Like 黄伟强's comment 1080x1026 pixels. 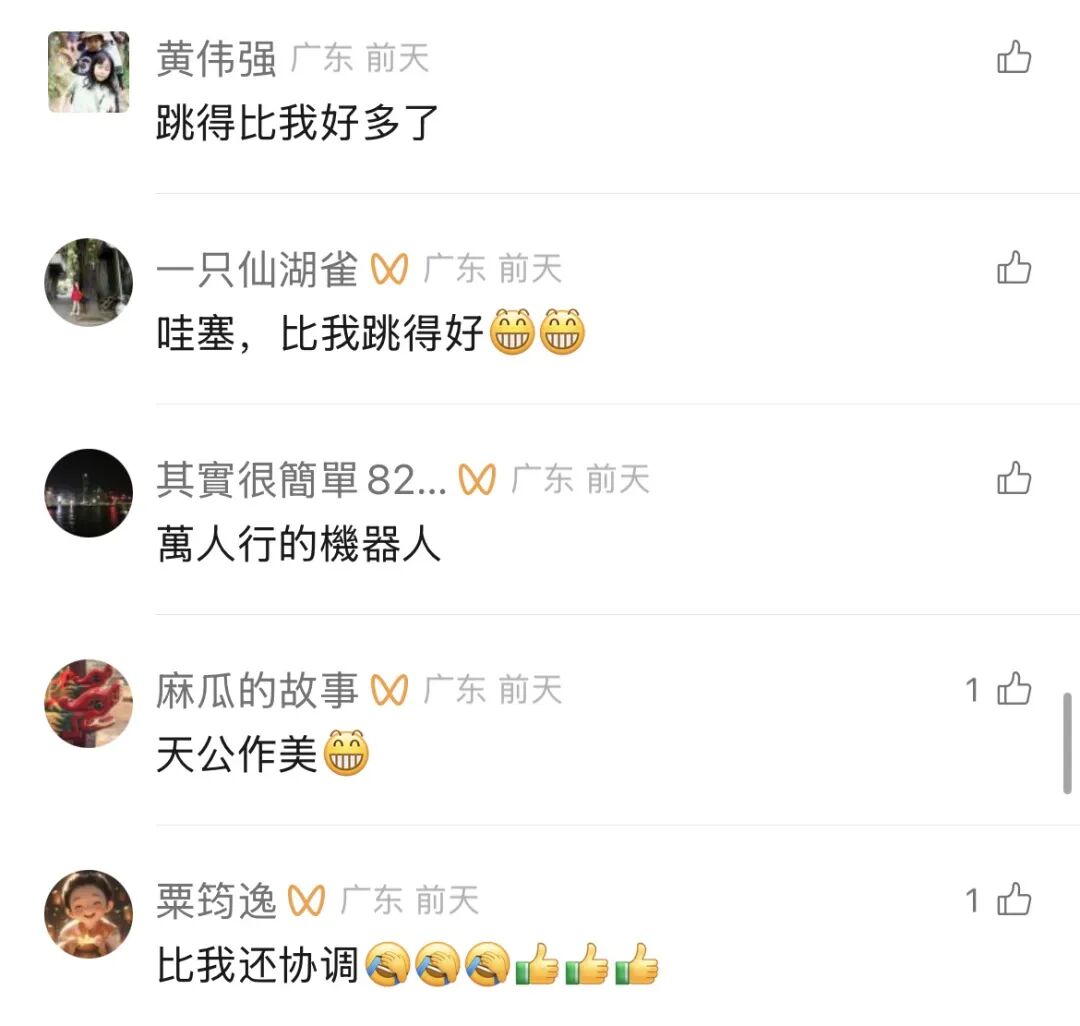pyautogui.click(x=1014, y=58)
